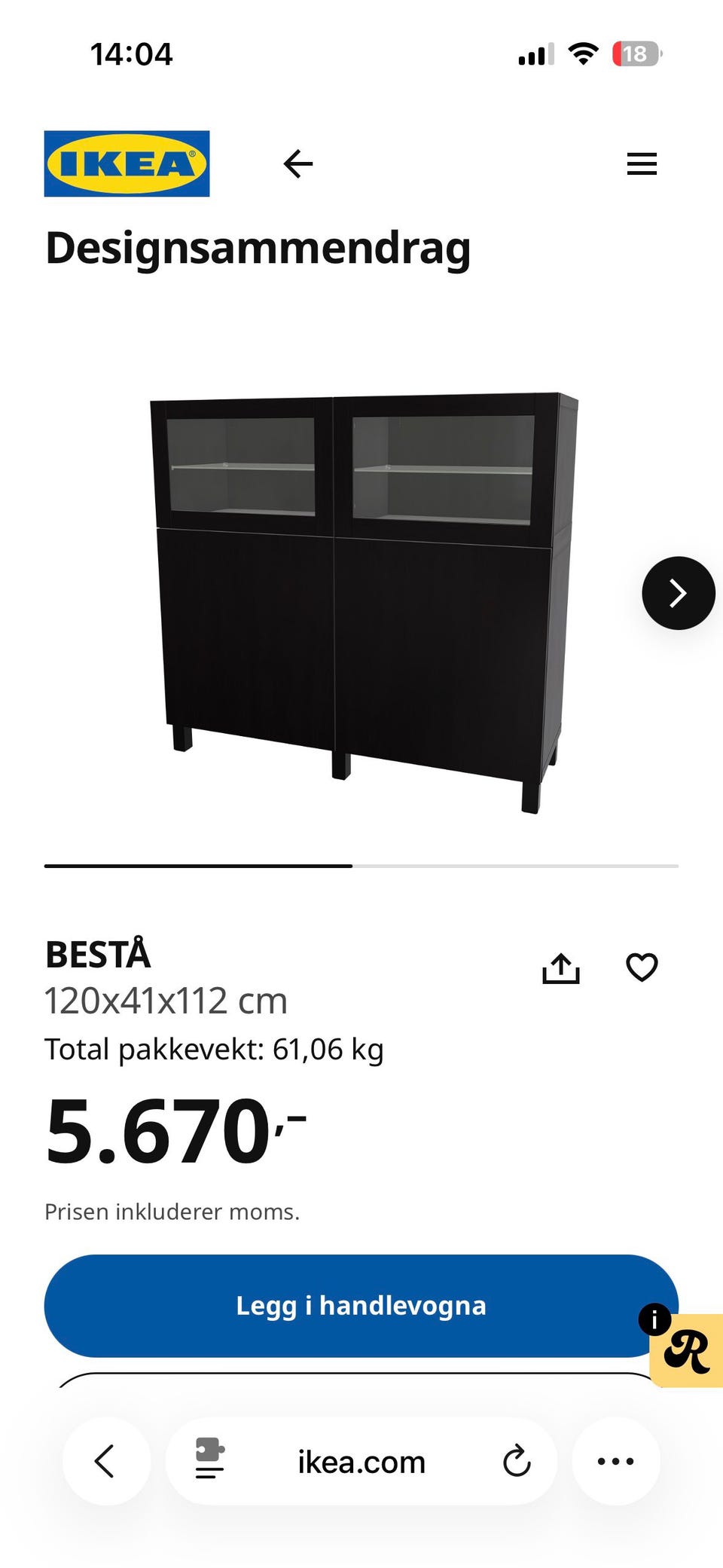Share the BESTÅ design
723x1568 pixels.
click(x=561, y=968)
